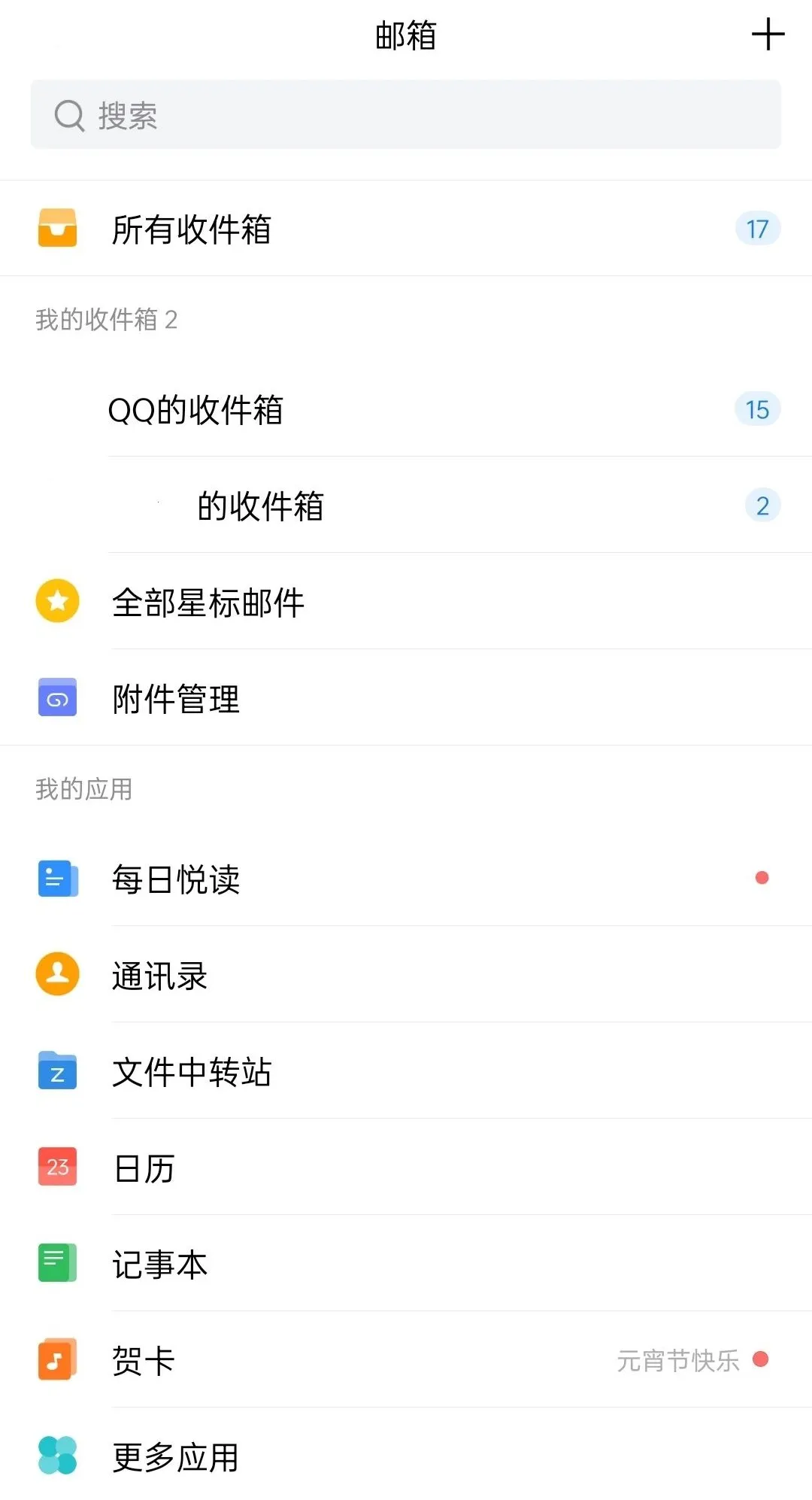The image size is (812, 1500).
Task: Open 全部星标邮件 starred mail
Action: tap(208, 602)
